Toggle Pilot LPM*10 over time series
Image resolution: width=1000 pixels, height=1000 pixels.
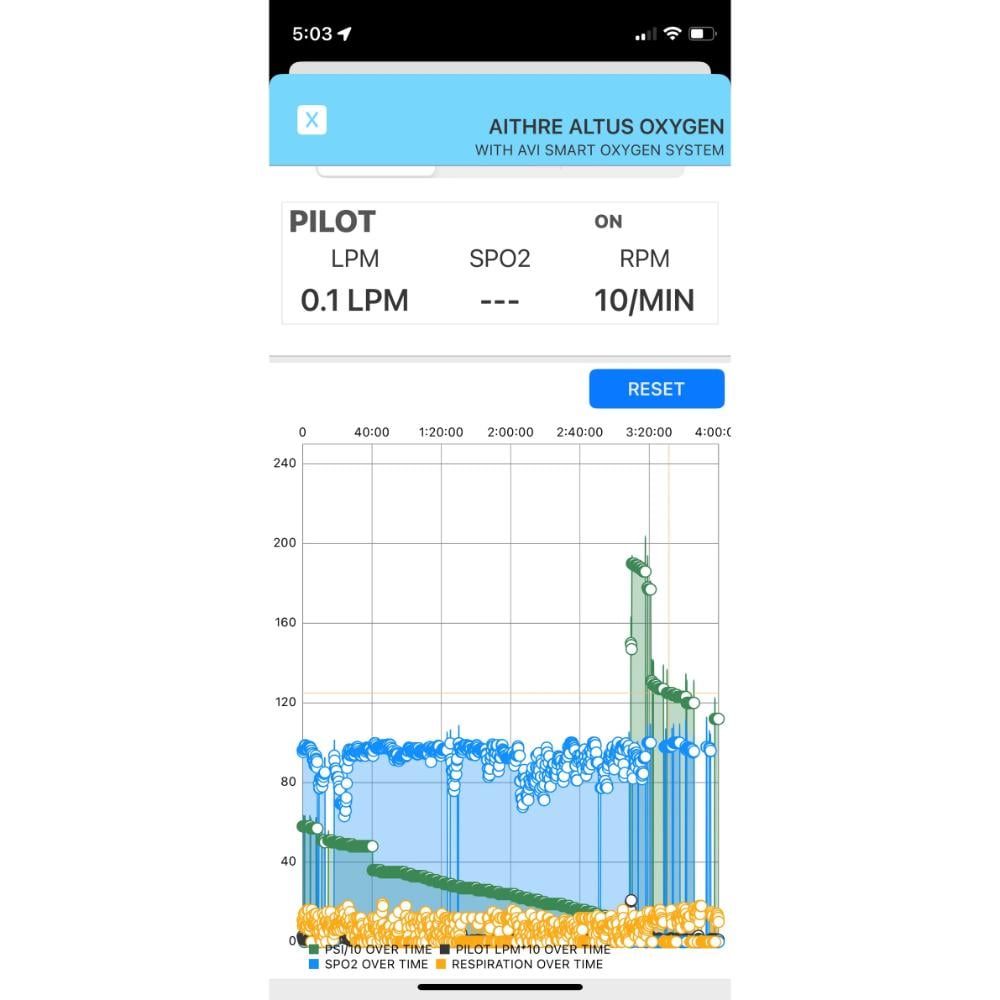(526, 949)
